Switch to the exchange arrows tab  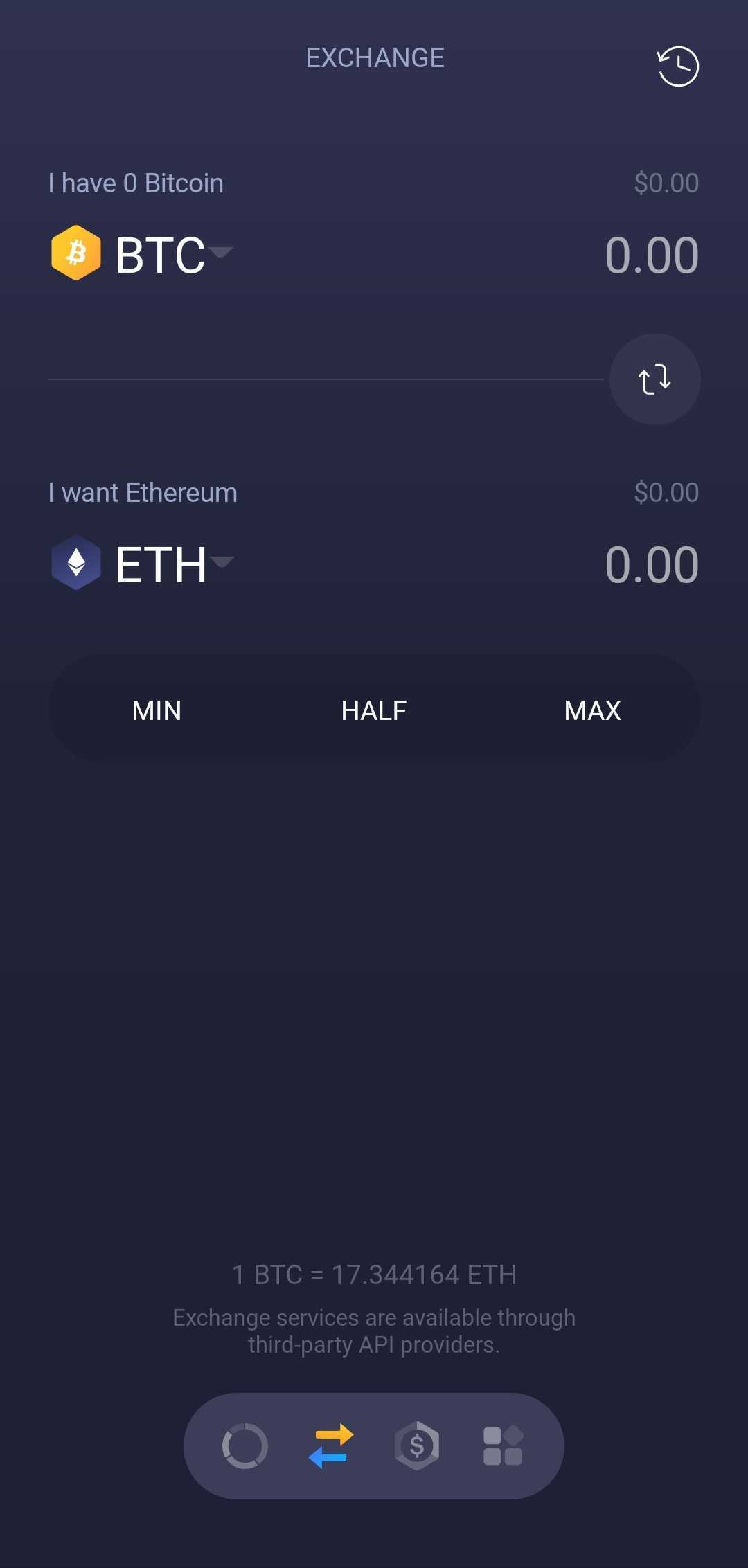point(331,1446)
